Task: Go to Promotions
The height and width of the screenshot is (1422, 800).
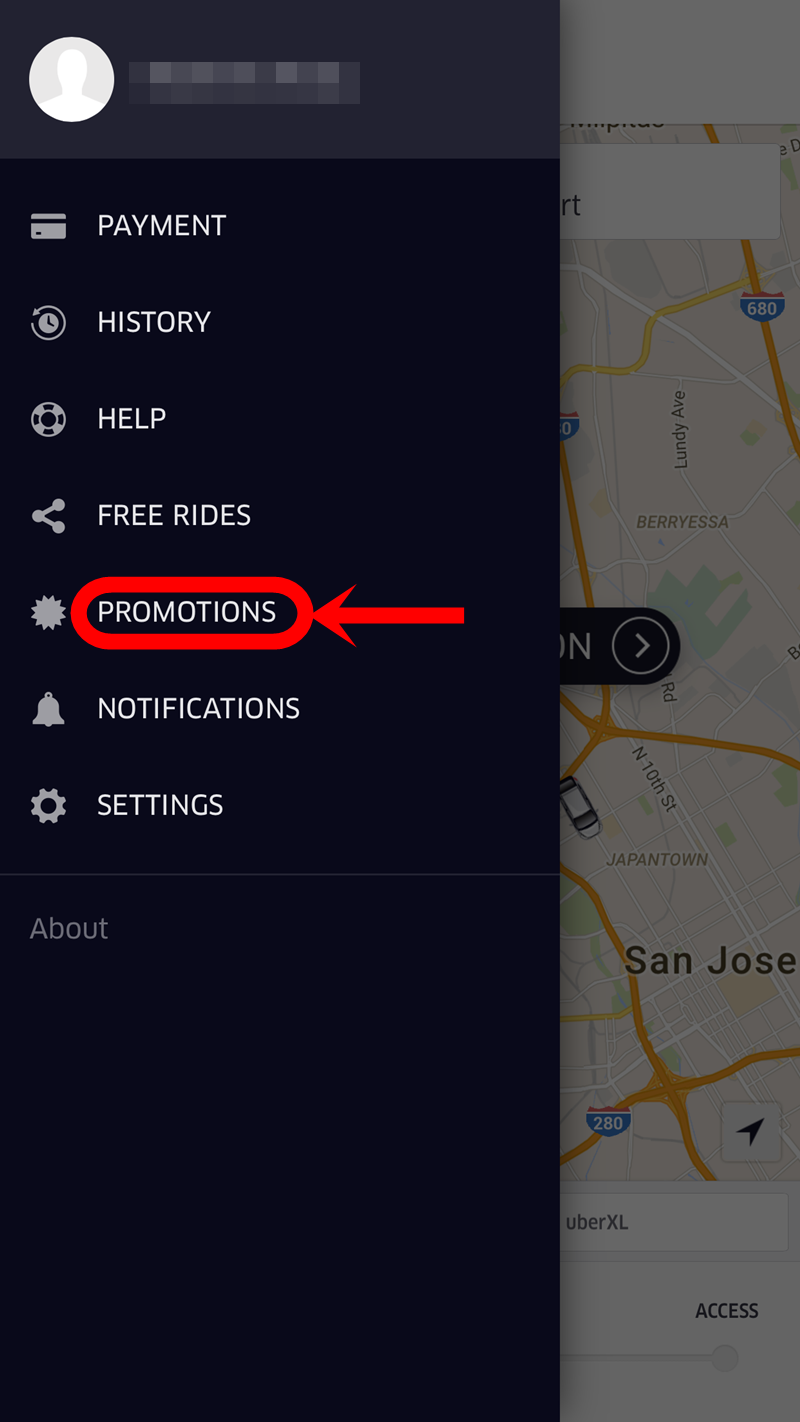Action: click(x=280, y=612)
